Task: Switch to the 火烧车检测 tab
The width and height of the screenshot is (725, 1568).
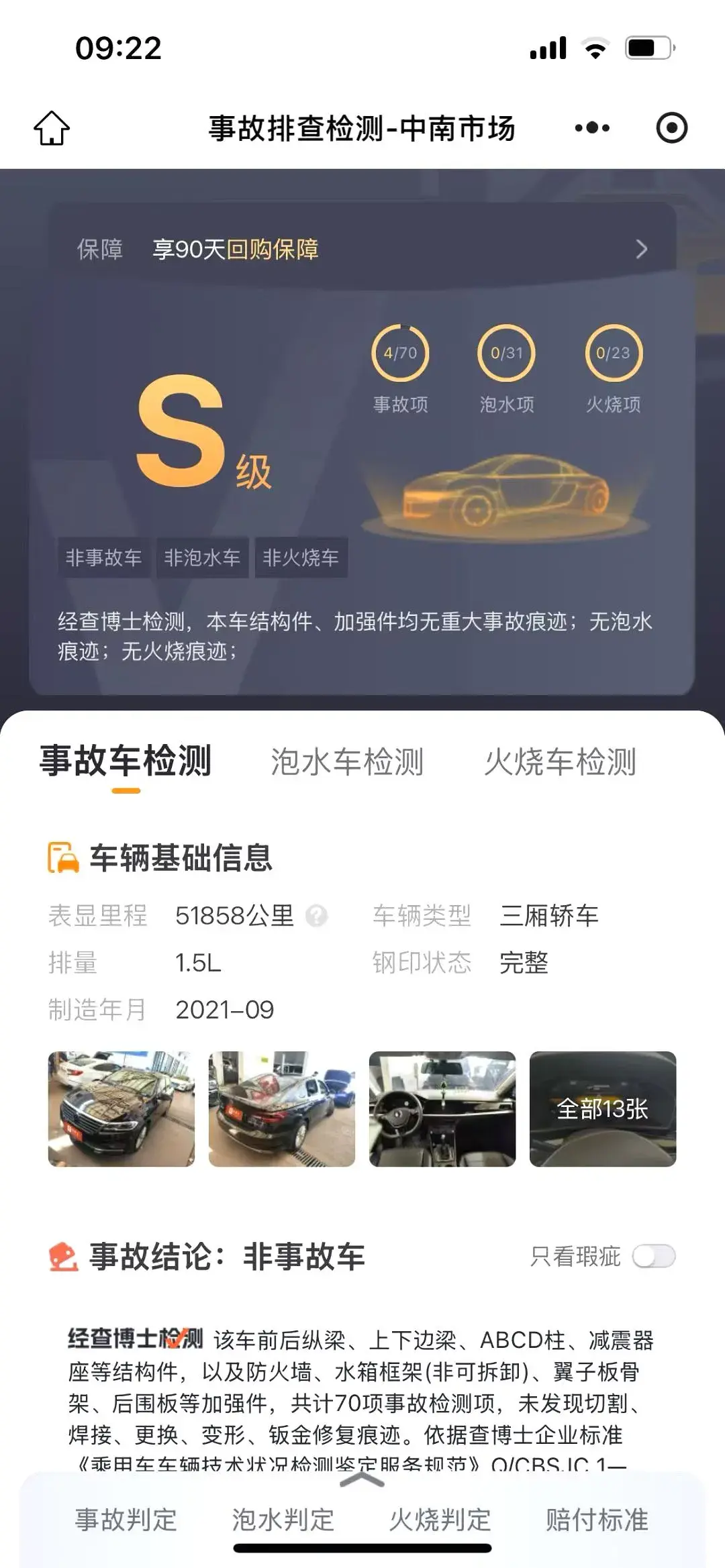Action: (561, 762)
